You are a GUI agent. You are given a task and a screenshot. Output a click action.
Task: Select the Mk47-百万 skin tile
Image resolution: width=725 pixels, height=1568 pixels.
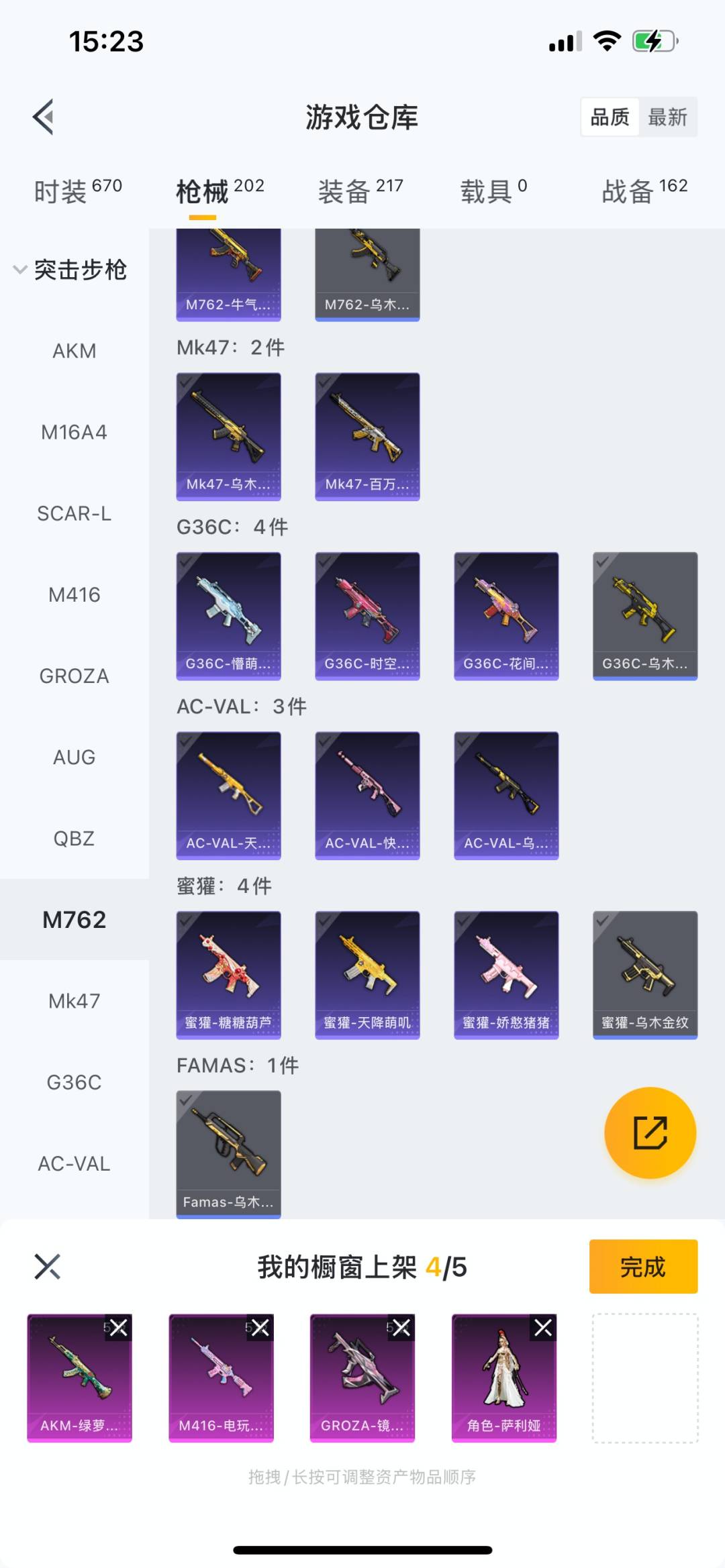(367, 436)
